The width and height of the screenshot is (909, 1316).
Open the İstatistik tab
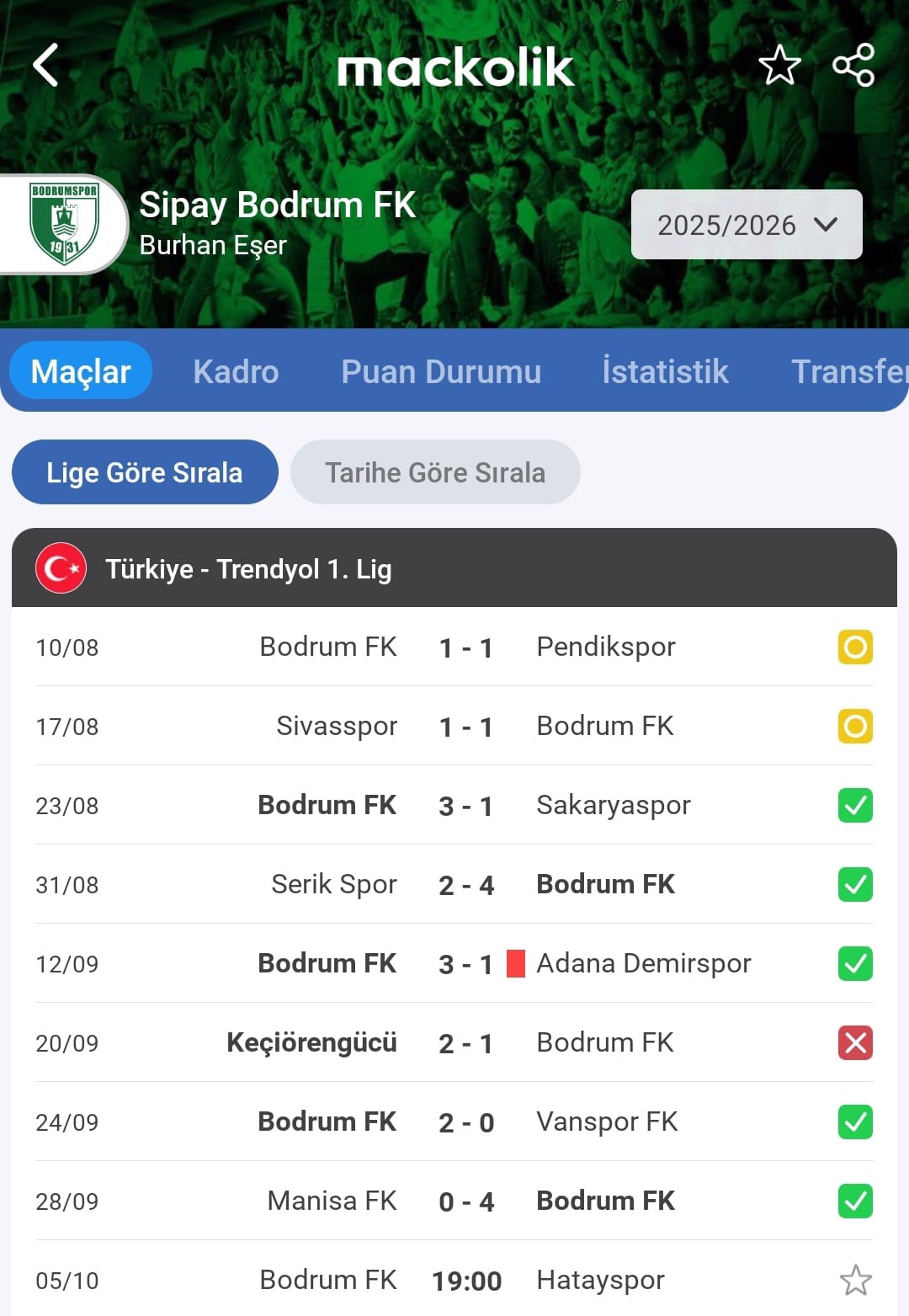[x=665, y=371]
